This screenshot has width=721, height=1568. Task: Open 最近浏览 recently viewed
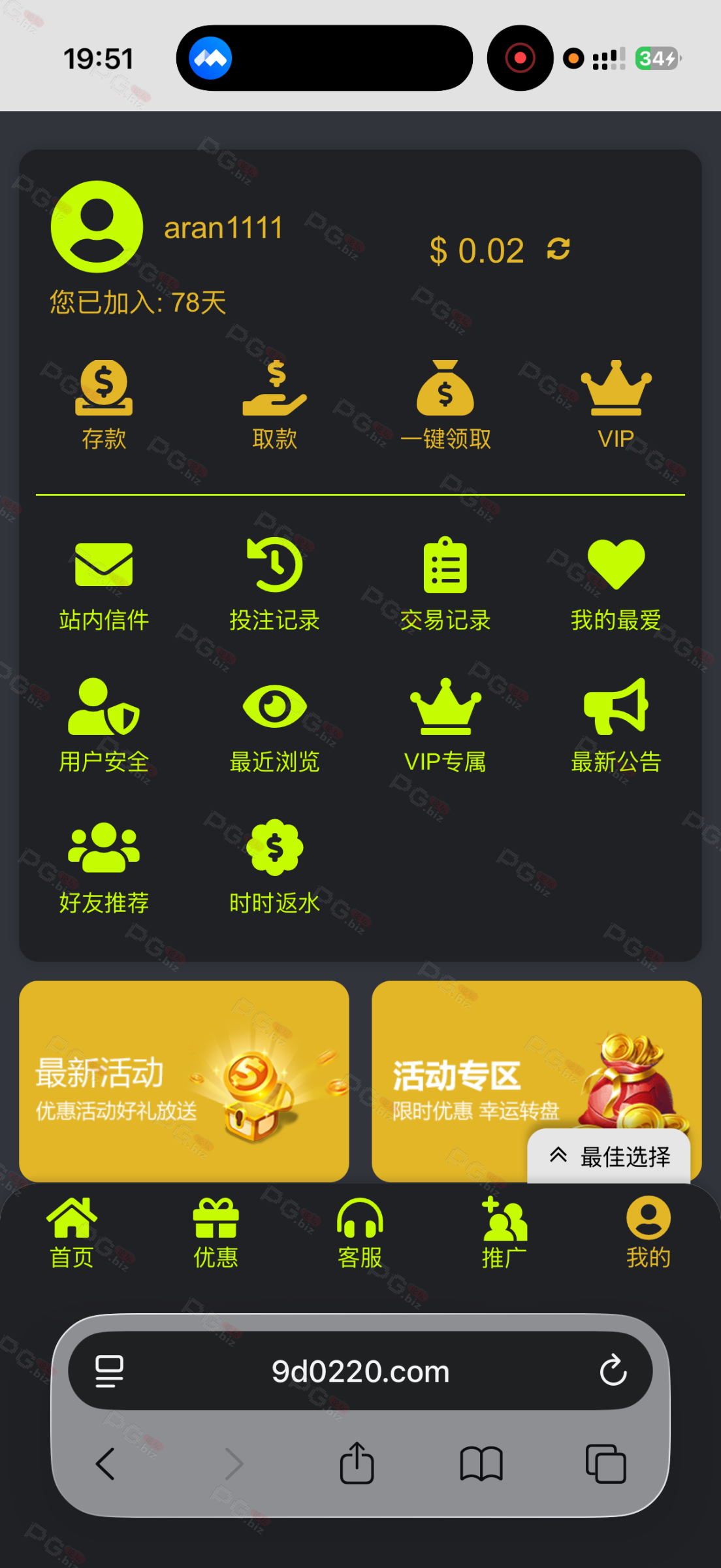274,725
